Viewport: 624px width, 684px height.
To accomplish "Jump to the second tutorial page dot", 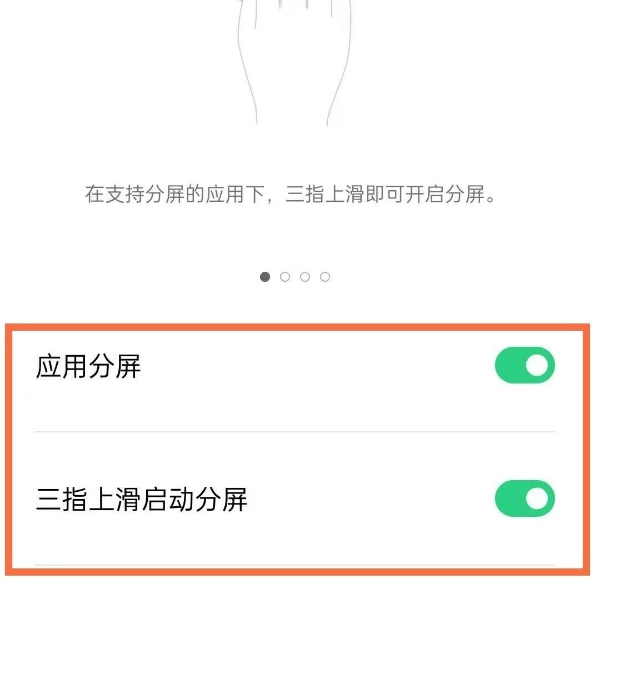I will click(x=285, y=277).
